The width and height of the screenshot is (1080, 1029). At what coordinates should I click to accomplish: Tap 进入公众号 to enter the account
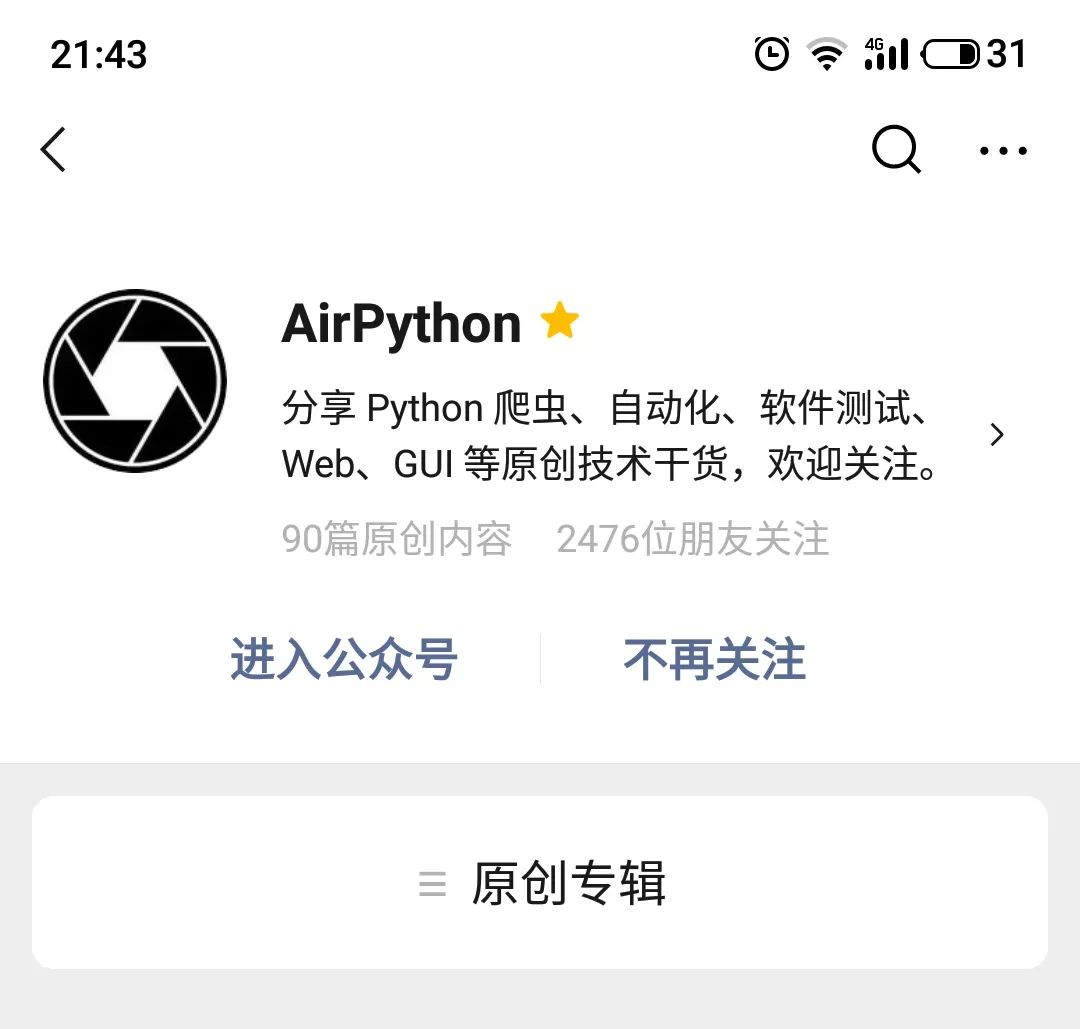coord(344,660)
